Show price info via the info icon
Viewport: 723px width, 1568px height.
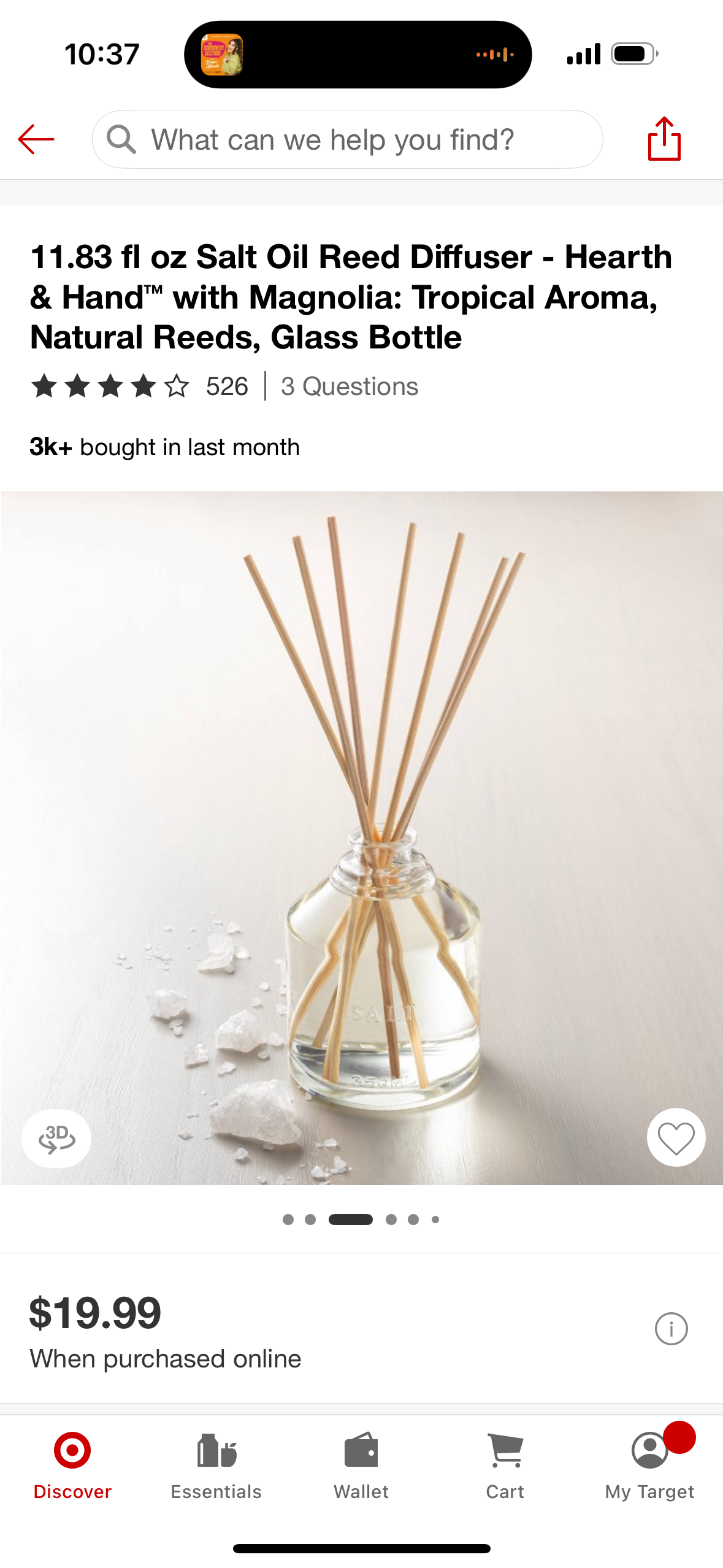671,1329
